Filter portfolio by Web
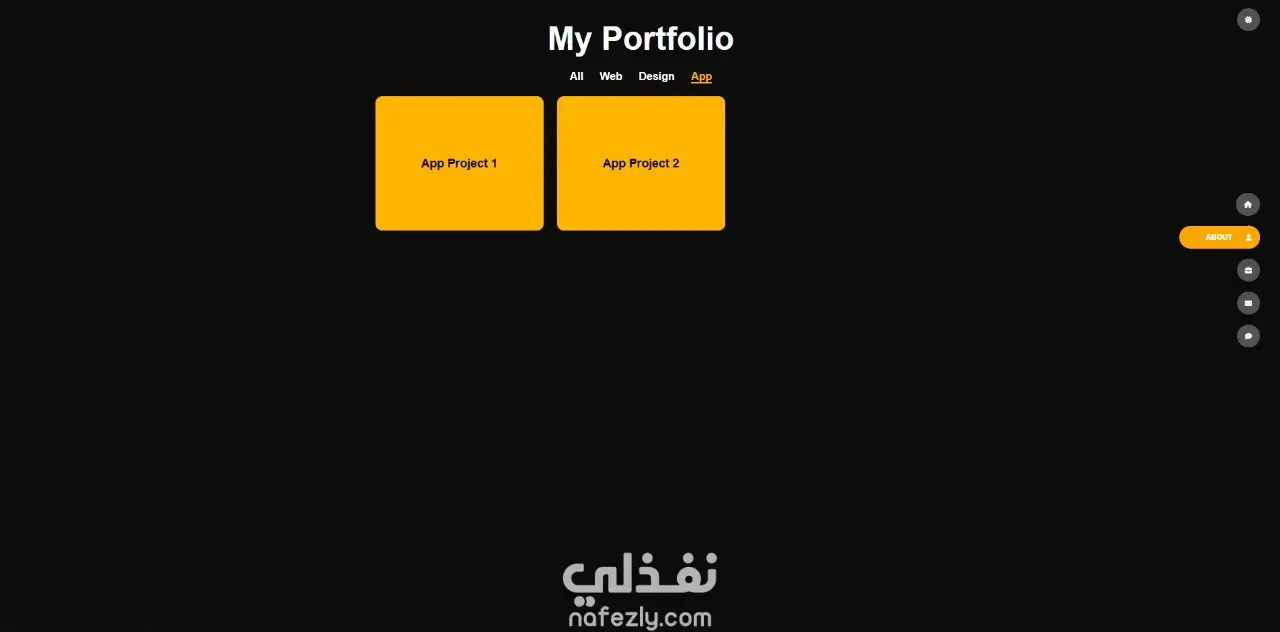 610,76
